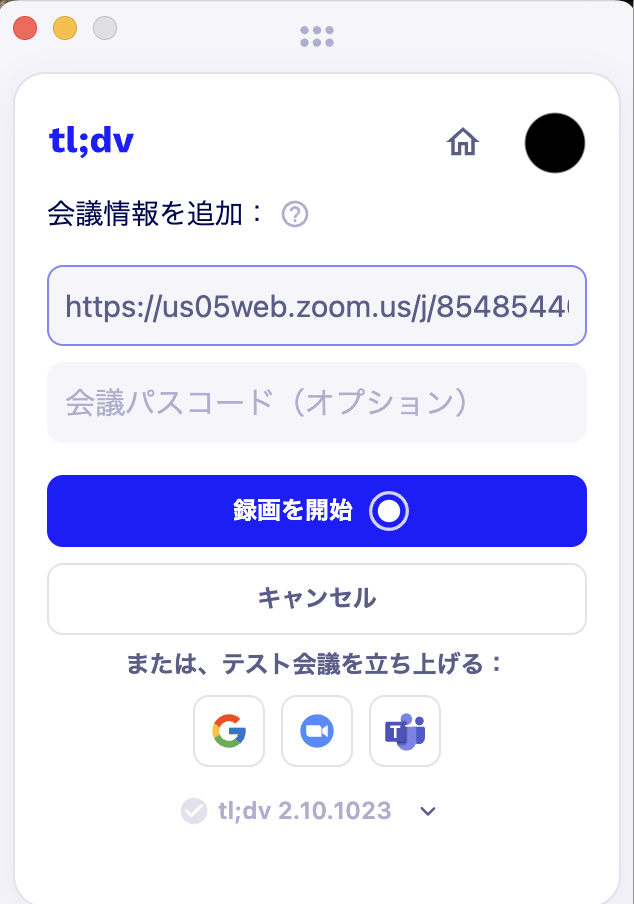634x904 pixels.
Task: Launch a Zoom test meeting
Action: 317,731
